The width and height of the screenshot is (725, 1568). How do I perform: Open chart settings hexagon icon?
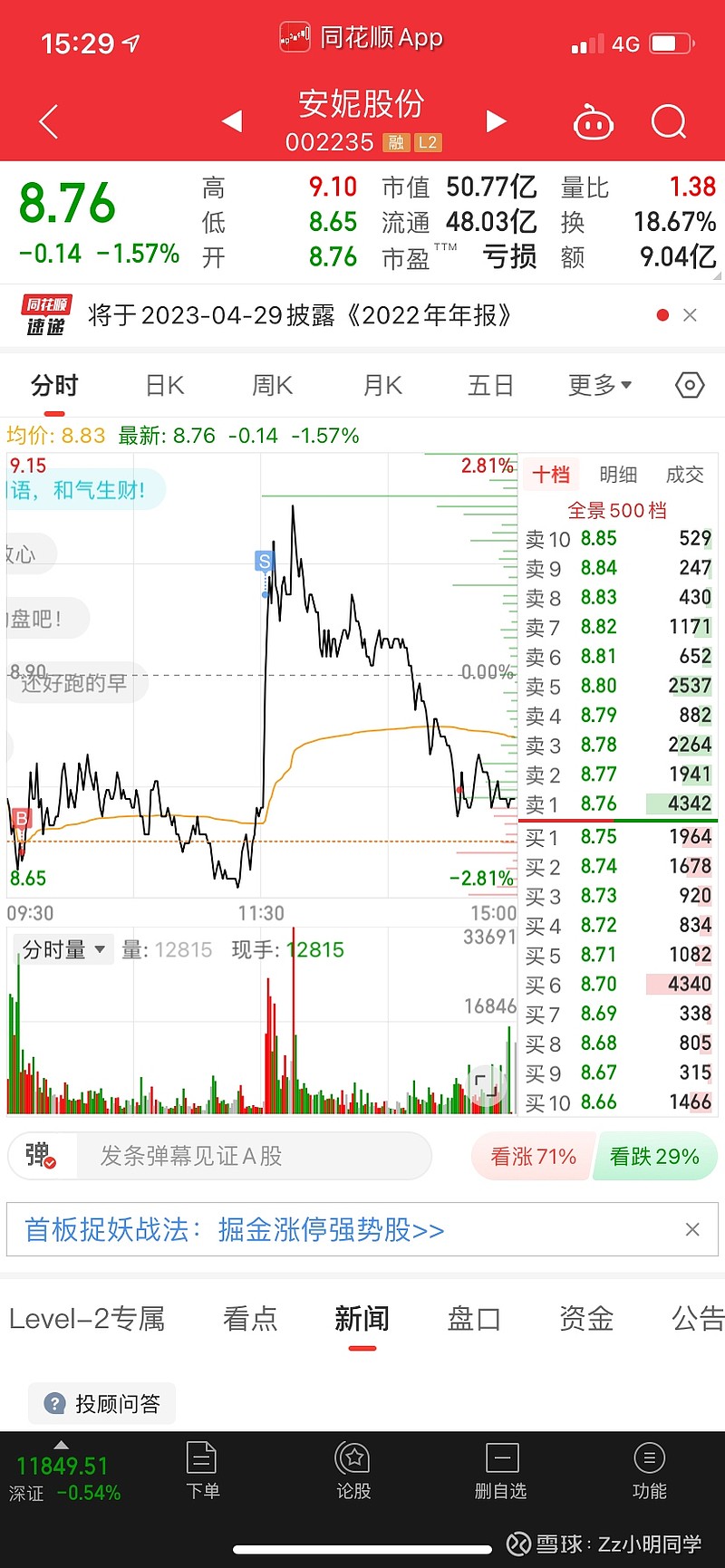pyautogui.click(x=690, y=386)
